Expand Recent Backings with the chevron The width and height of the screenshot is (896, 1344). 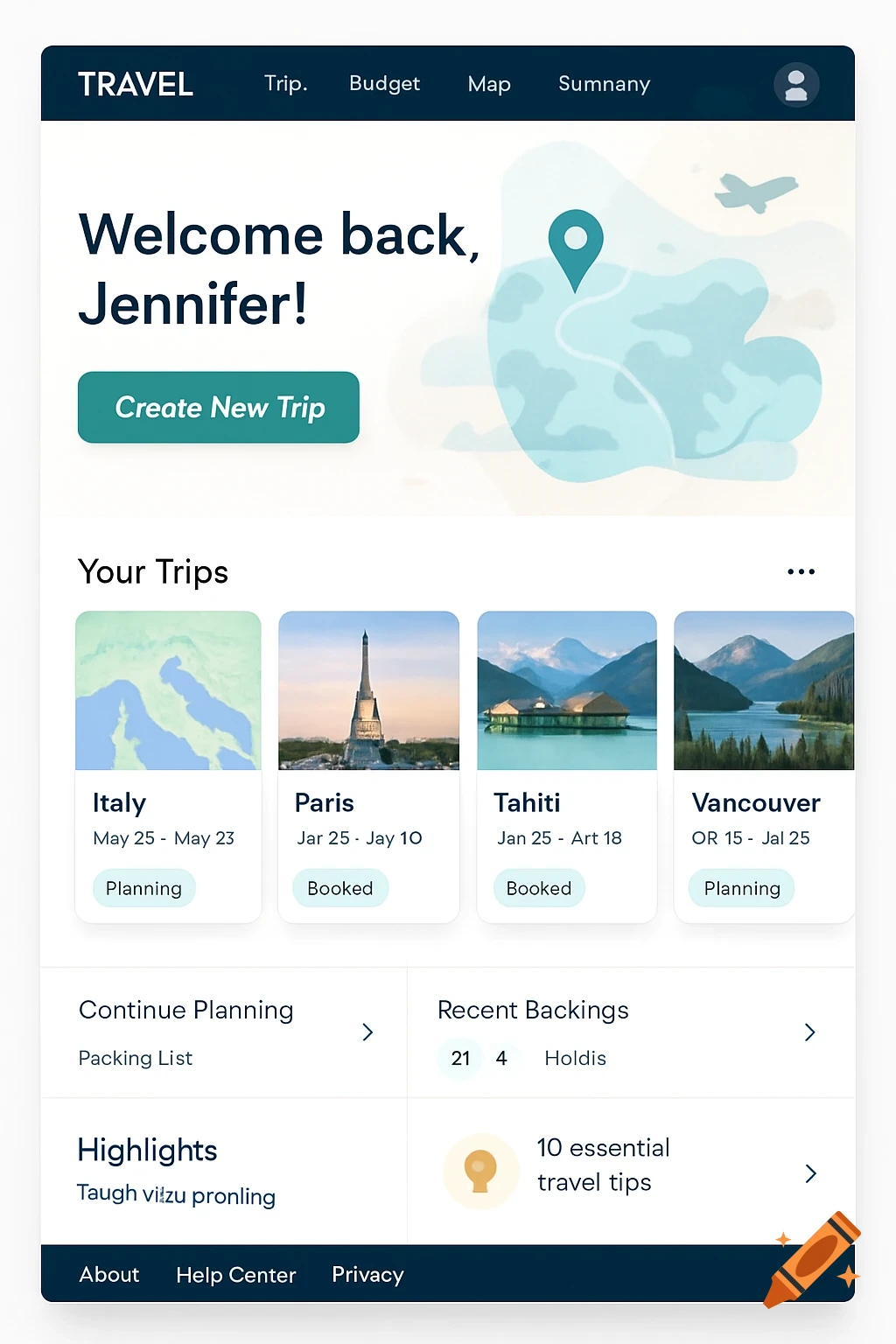click(x=809, y=1032)
